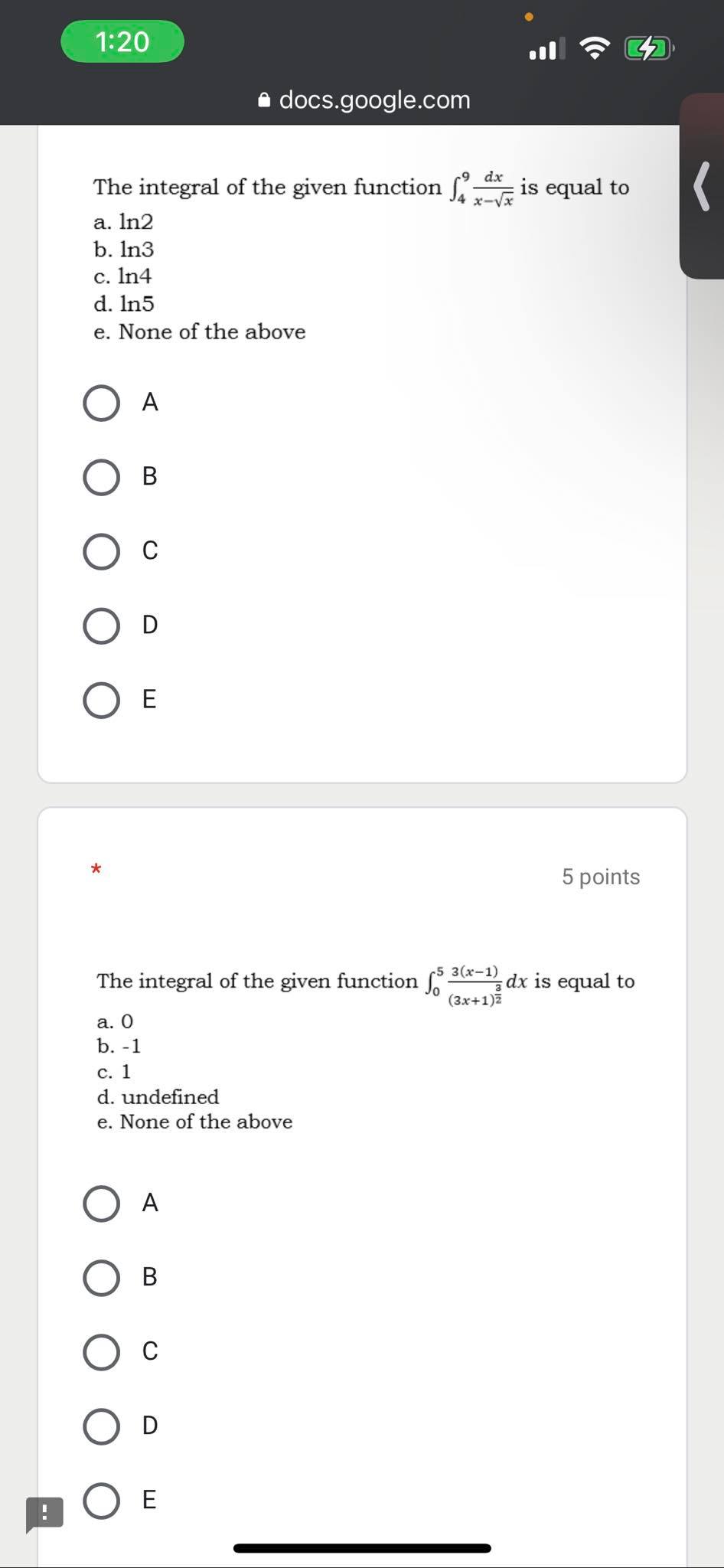
Task: Tap the 5 points label on the second question
Action: coord(602,877)
